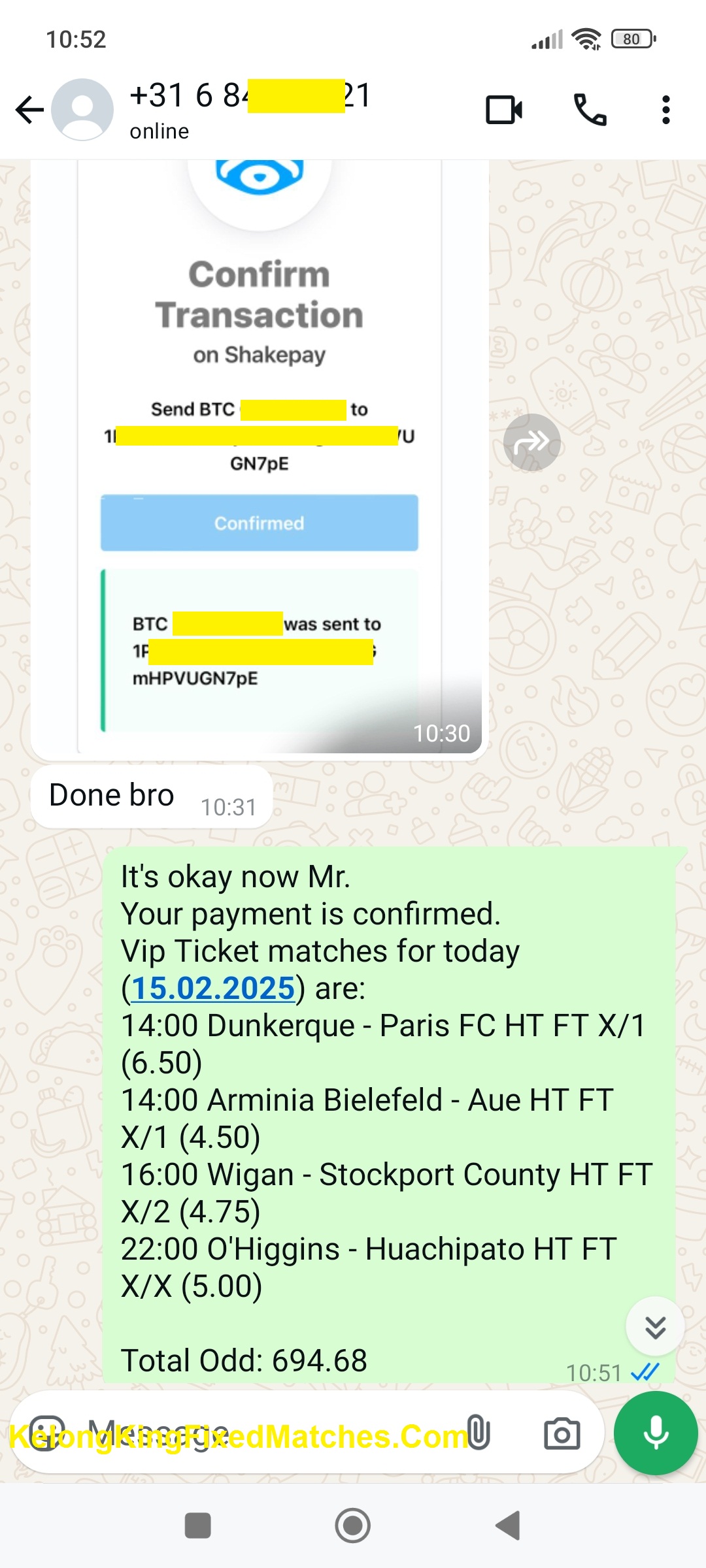Go back to the chat list
Screen dimensions: 706x1568
29,110
